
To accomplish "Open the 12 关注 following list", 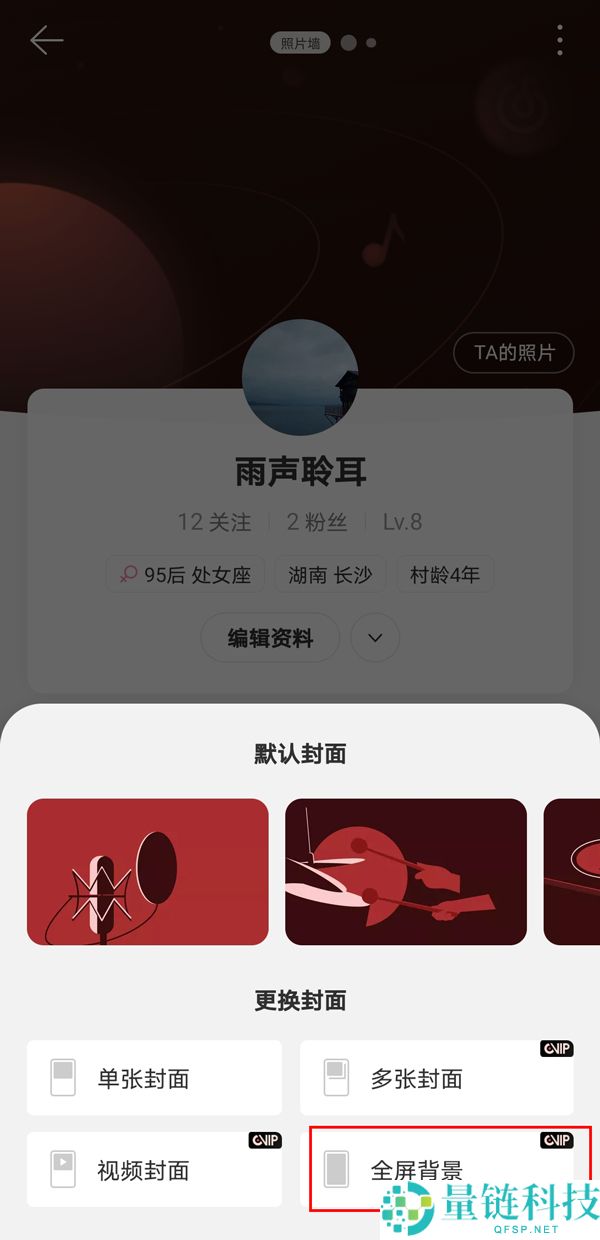I will click(214, 522).
